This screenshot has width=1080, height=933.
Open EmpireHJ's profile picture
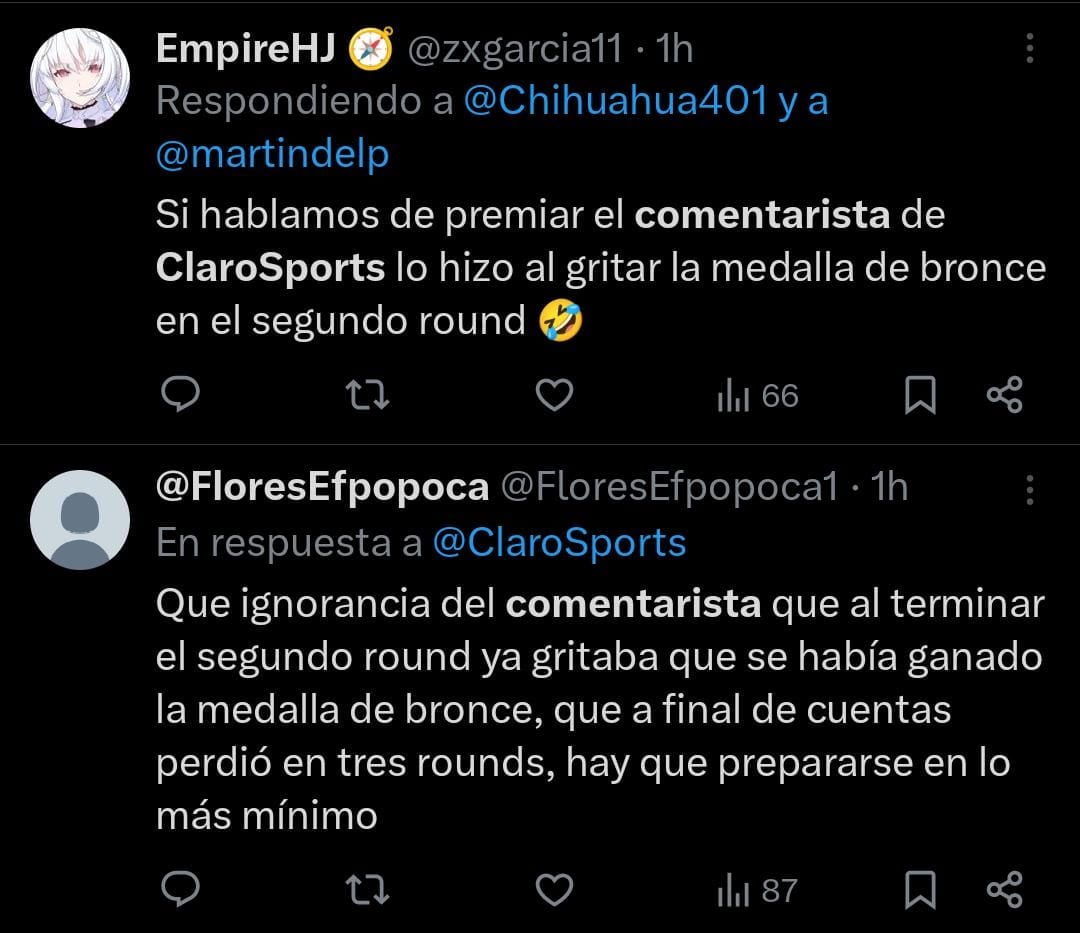80,78
